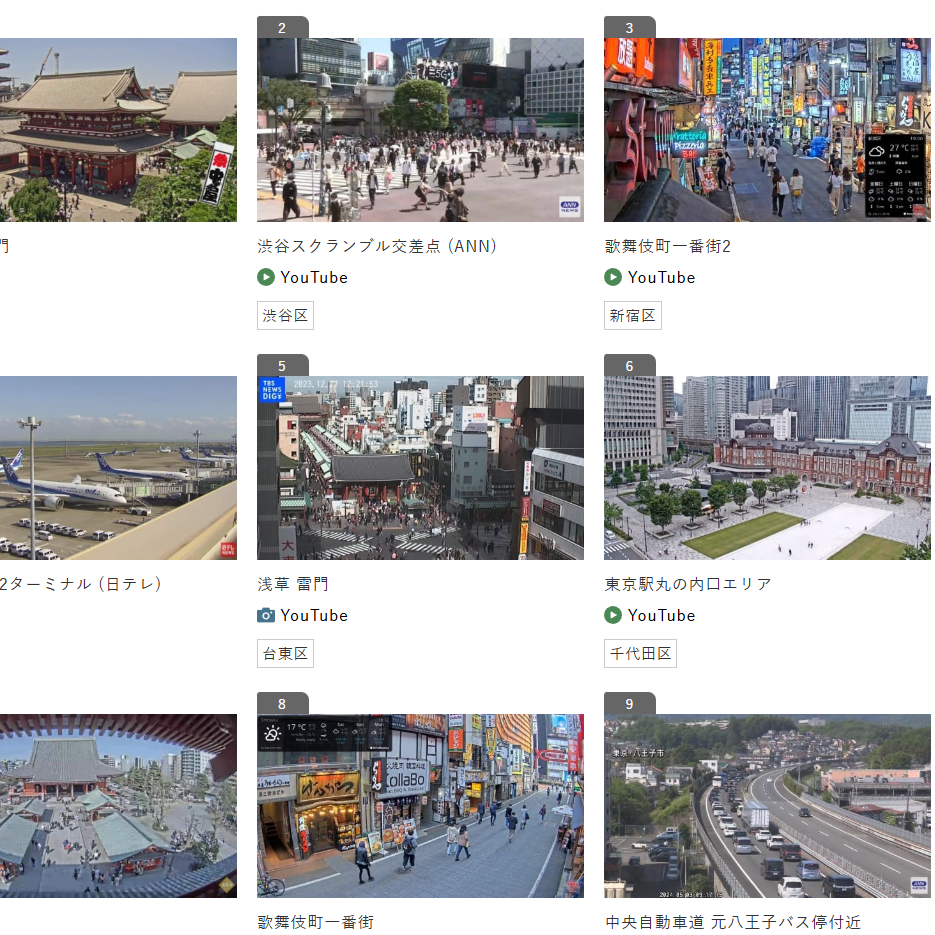Screen dimensions: 935x935
Task: Filter by the 新宿区 tag
Action: point(632,316)
